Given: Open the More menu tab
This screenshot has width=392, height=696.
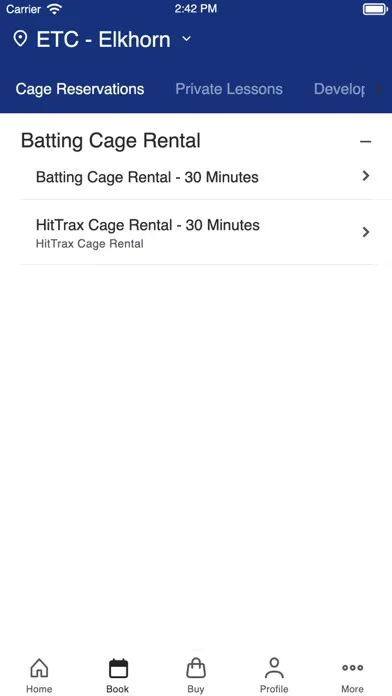Looking at the screenshot, I should 352,676.
